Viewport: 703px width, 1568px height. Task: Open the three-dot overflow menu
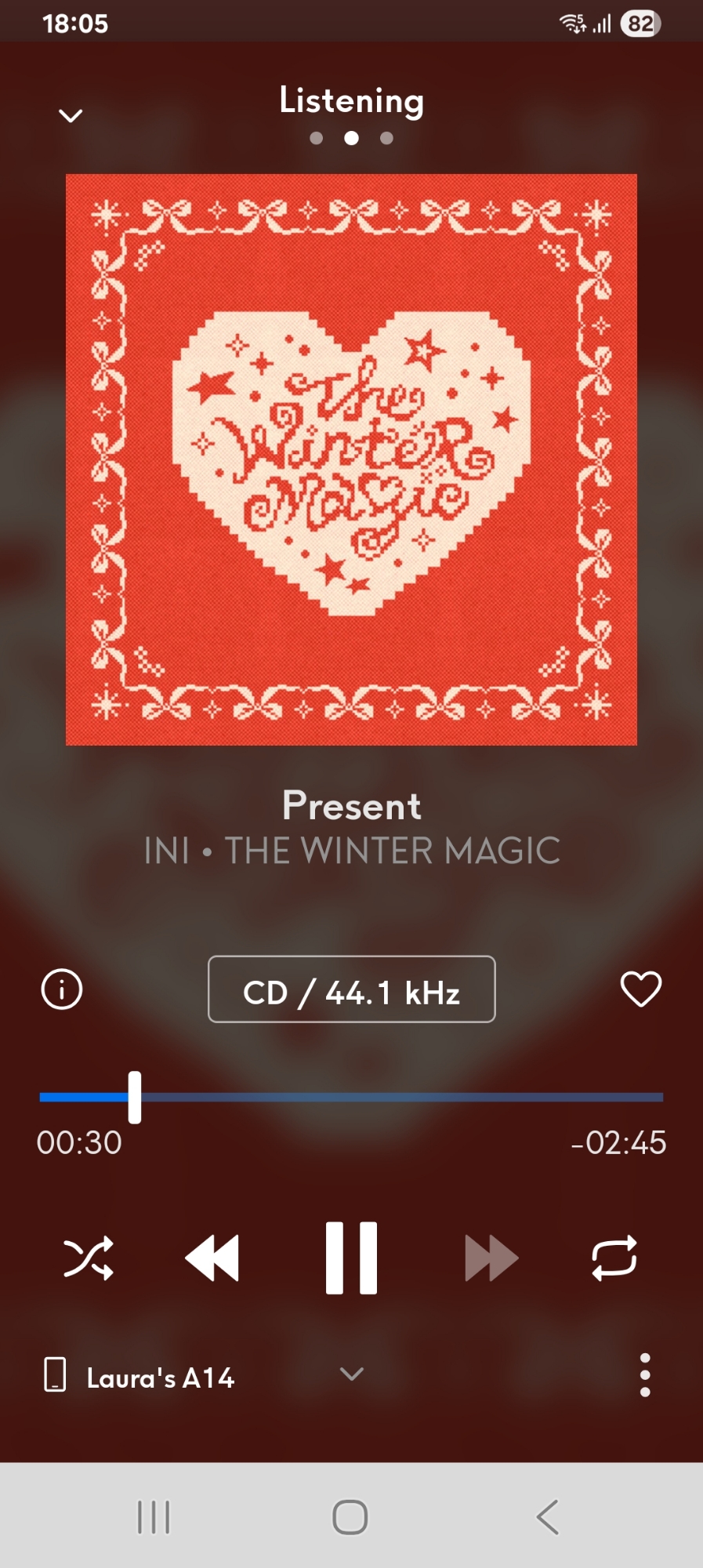coord(644,1375)
